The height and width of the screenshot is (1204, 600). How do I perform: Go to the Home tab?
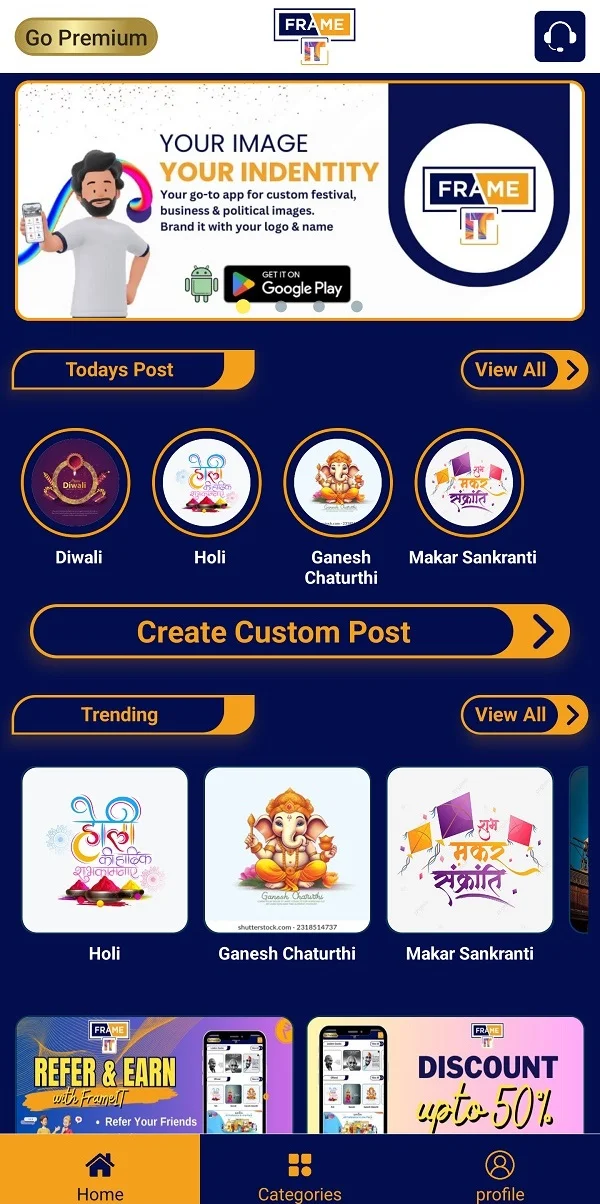pyautogui.click(x=100, y=1176)
